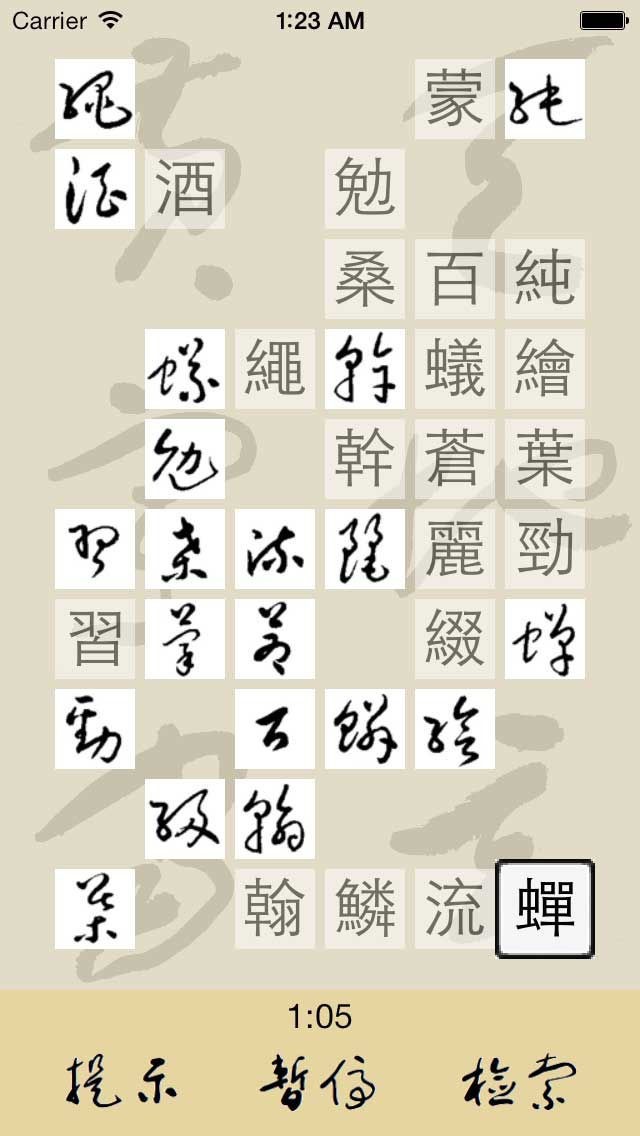Screen dimensions: 640x1136
Task: Select the 麗 tile
Action: pos(454,548)
